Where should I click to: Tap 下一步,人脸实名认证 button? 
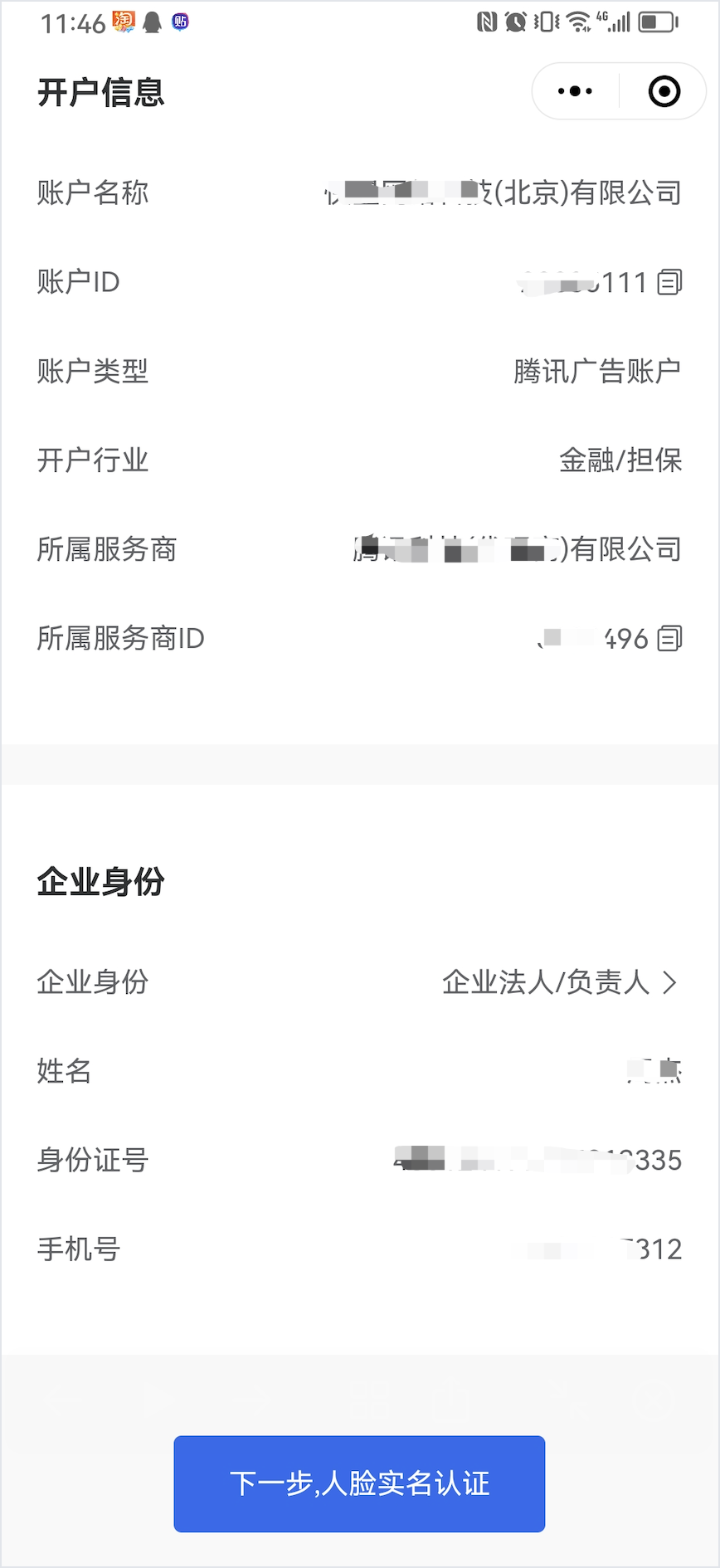point(359,1483)
